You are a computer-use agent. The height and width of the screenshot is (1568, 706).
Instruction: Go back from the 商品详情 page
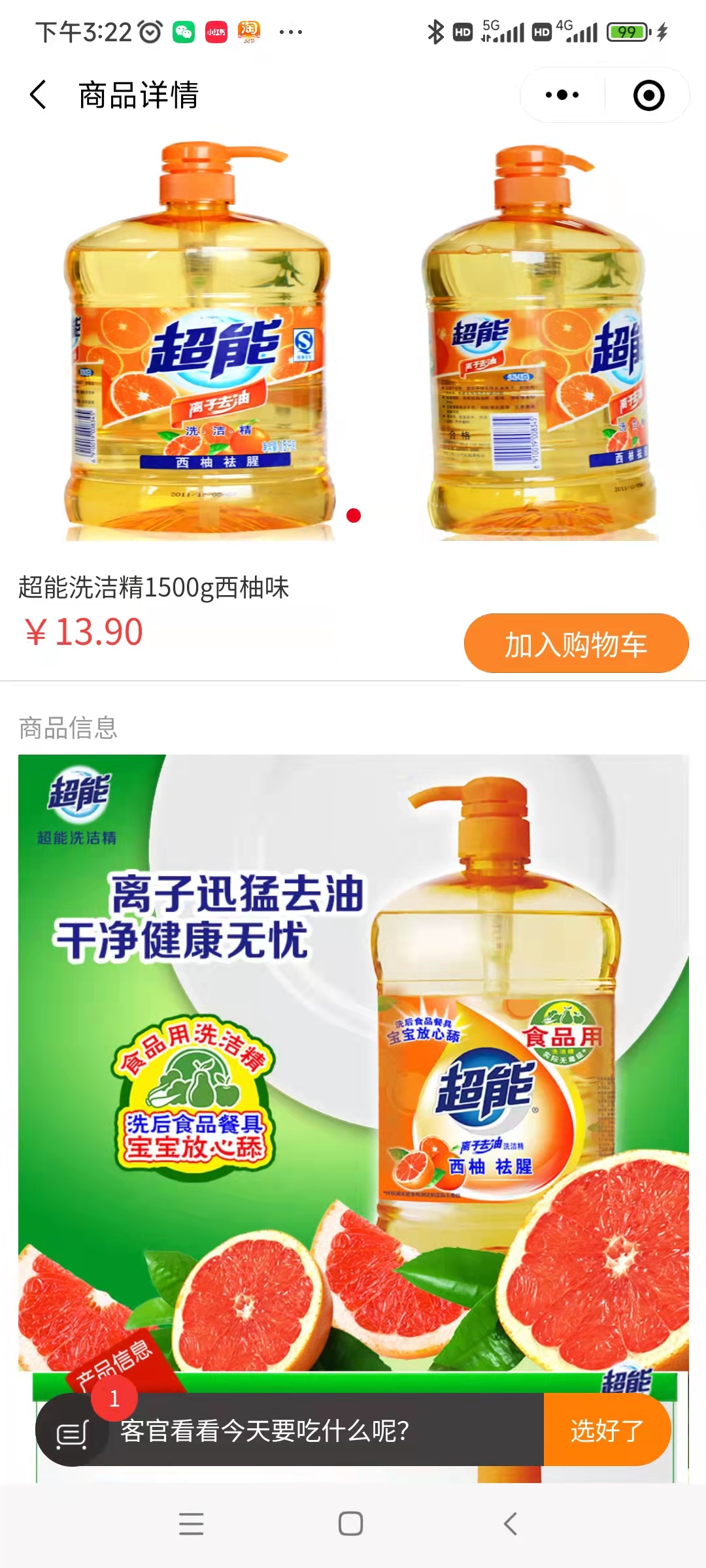(39, 95)
